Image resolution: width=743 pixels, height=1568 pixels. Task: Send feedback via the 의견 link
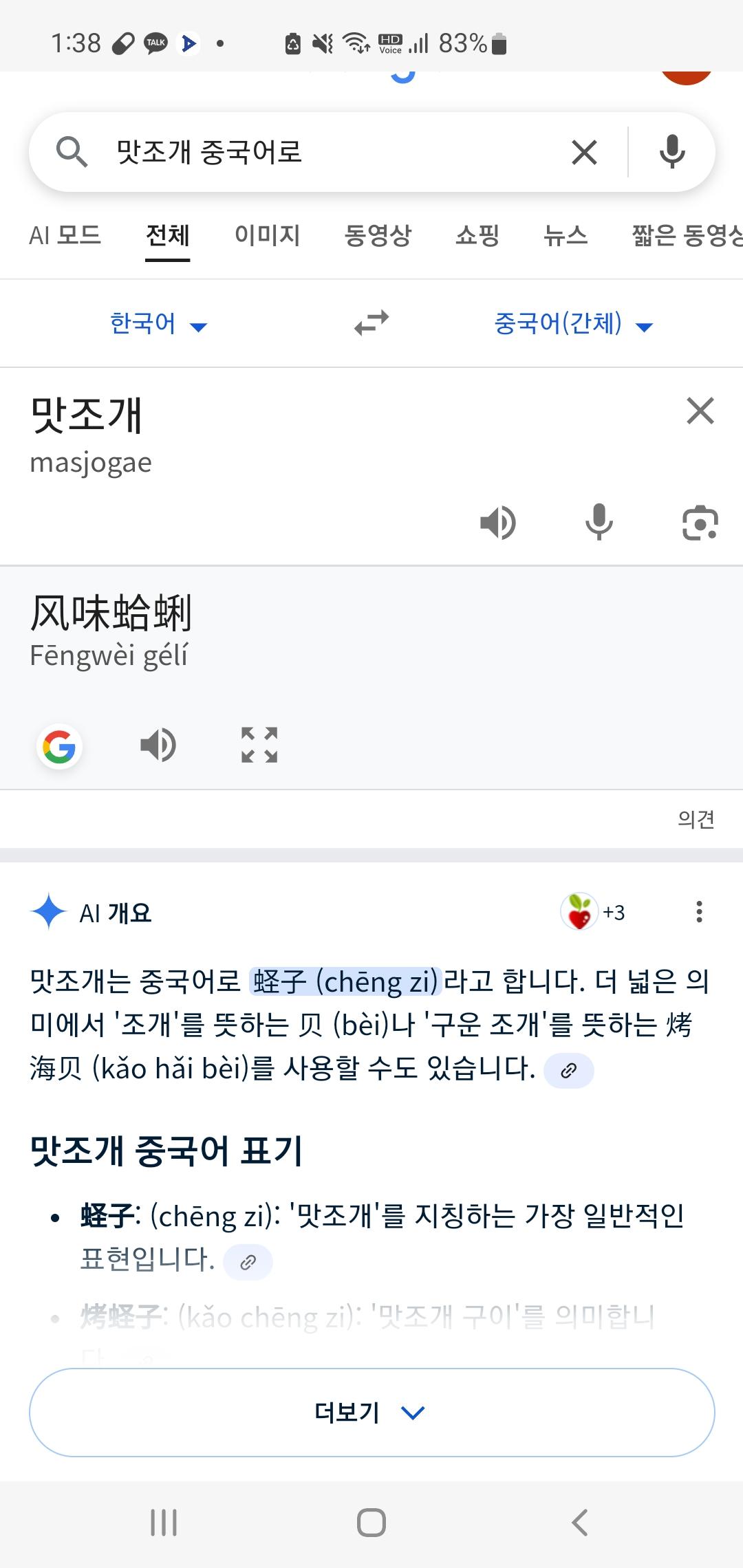tap(697, 819)
